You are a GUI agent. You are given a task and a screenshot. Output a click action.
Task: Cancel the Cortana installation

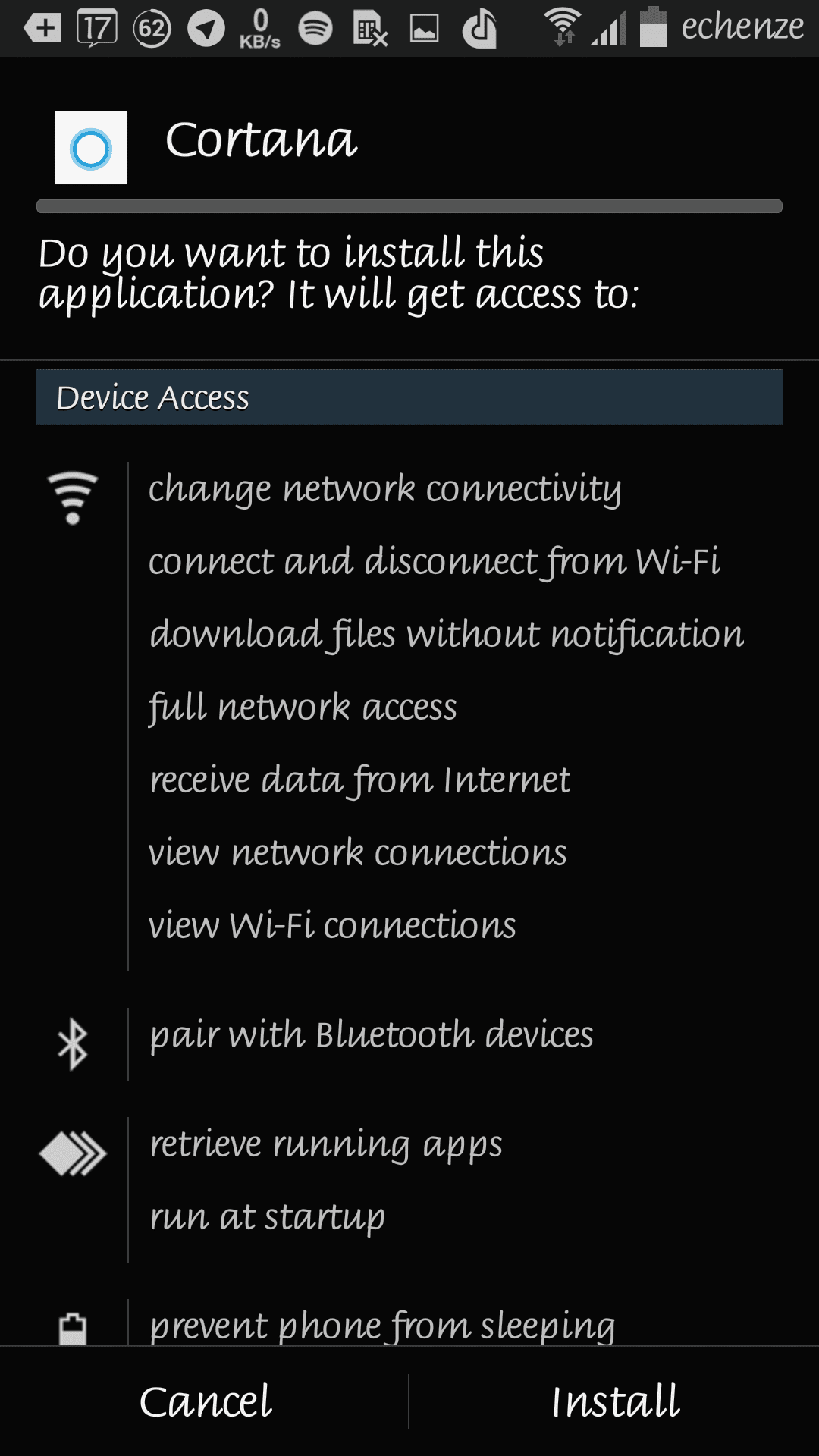point(205,1401)
